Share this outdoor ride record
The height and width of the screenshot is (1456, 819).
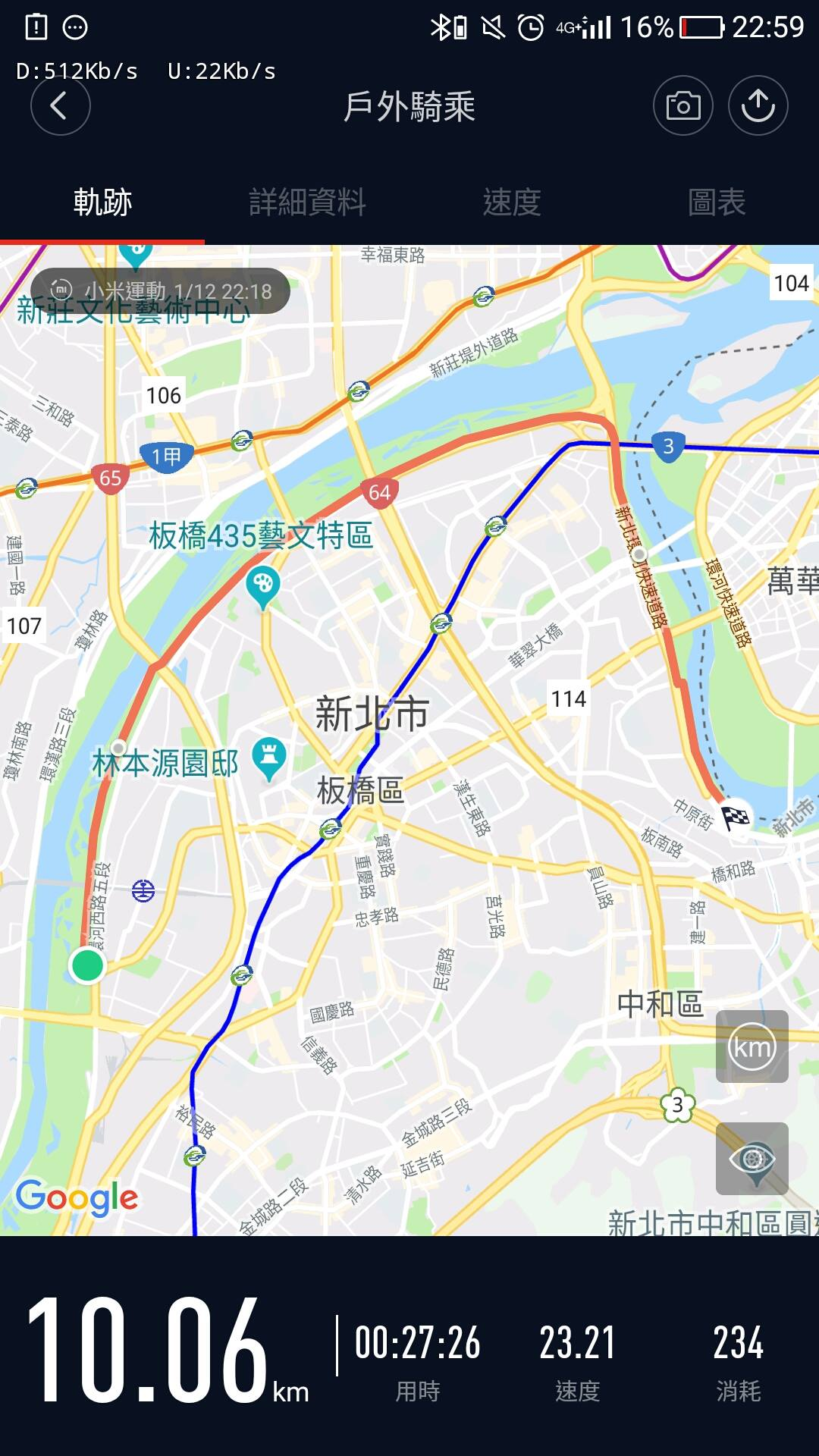coord(758,105)
